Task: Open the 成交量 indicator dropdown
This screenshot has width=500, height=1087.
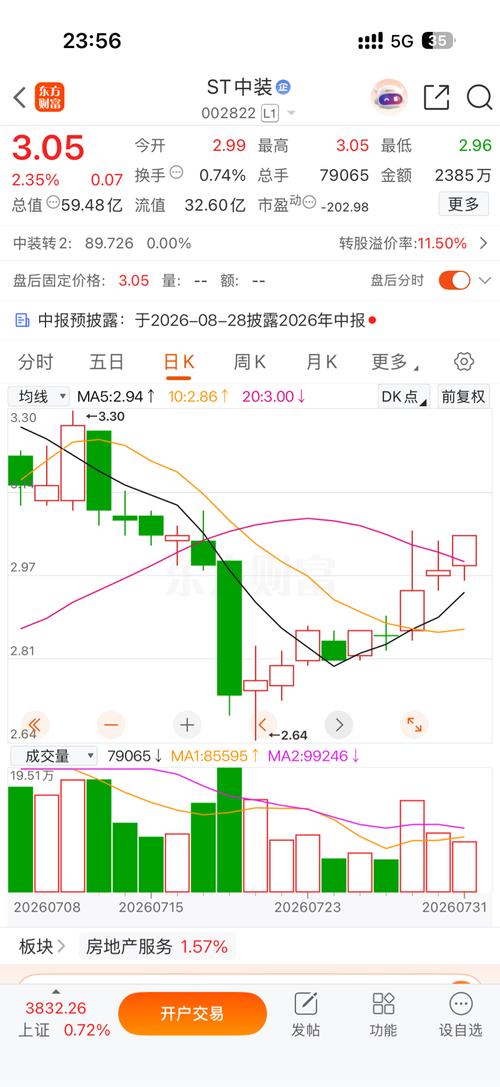Action: pos(53,756)
